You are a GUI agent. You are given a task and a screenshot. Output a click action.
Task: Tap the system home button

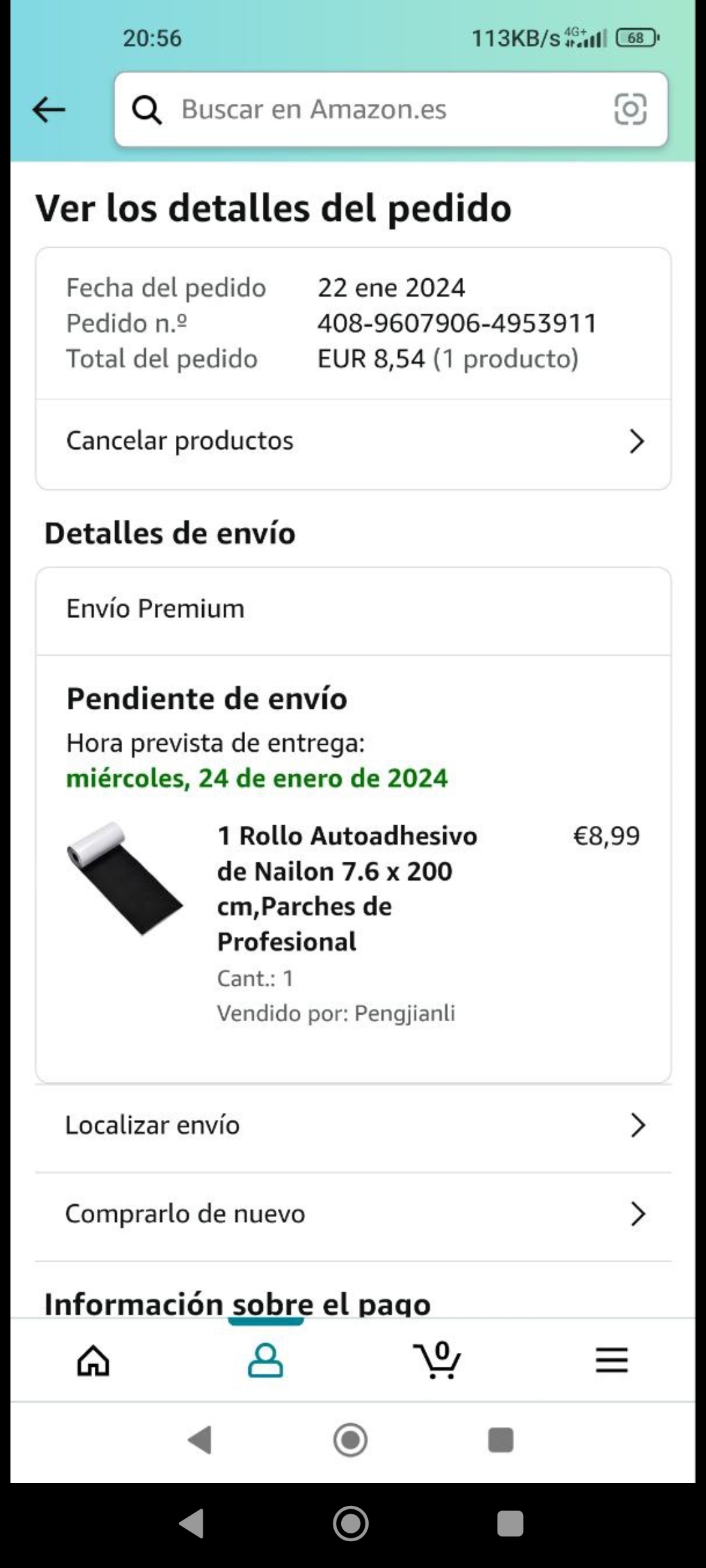pos(351,1524)
